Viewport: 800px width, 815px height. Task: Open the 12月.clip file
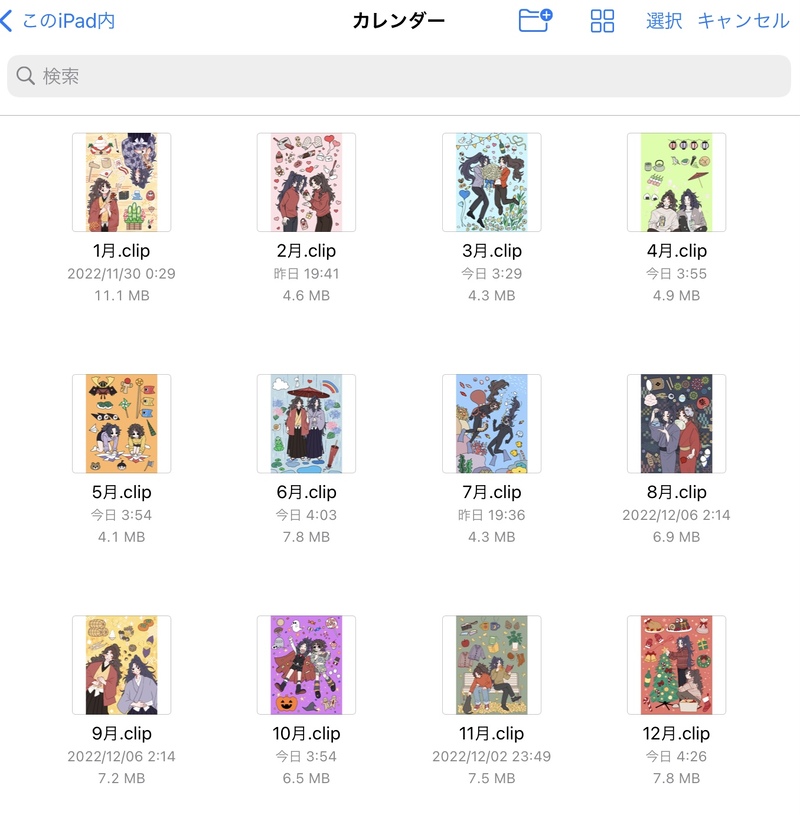click(676, 664)
